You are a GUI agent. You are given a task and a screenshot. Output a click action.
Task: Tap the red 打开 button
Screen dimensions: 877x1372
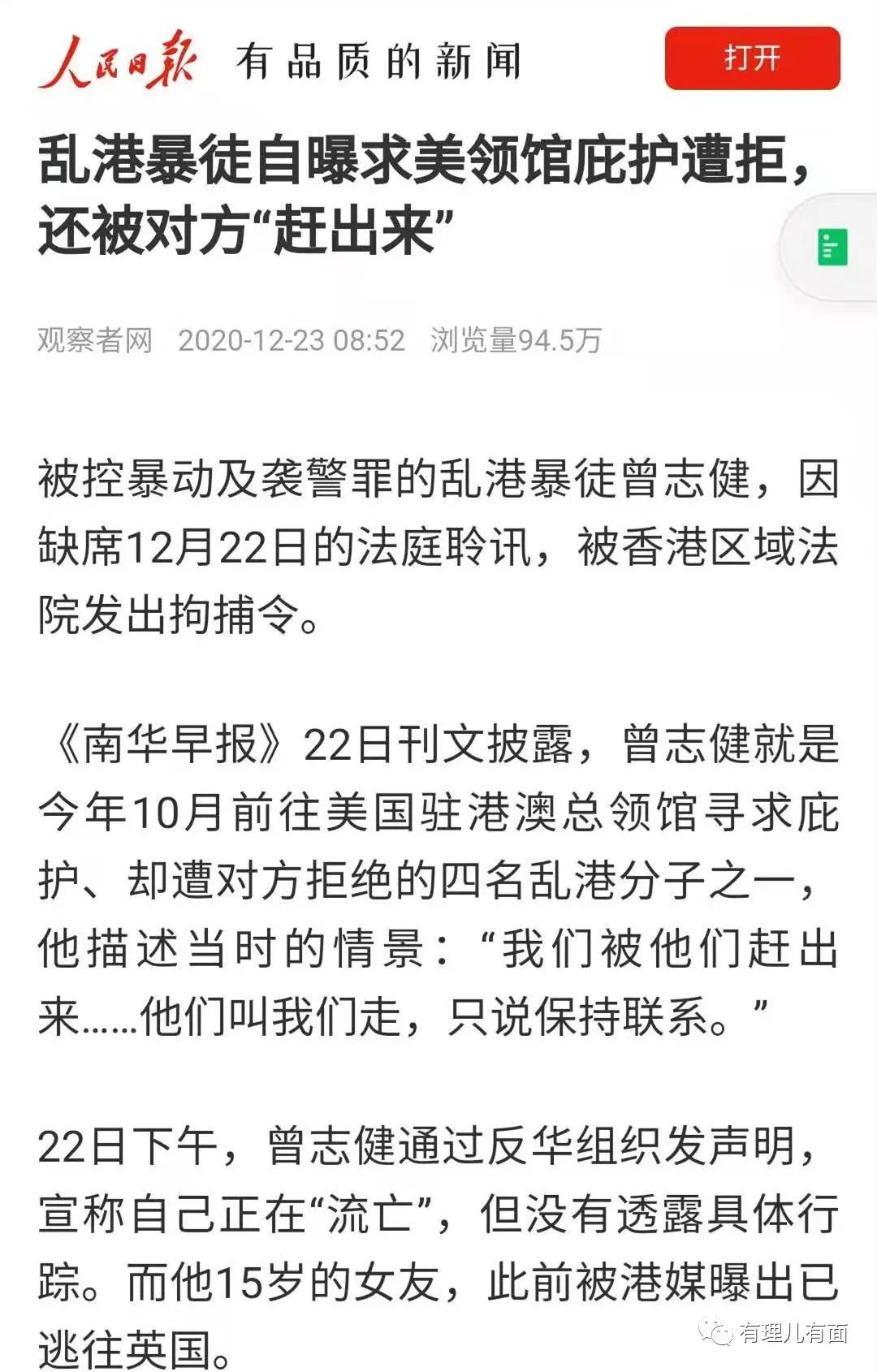pos(752,58)
